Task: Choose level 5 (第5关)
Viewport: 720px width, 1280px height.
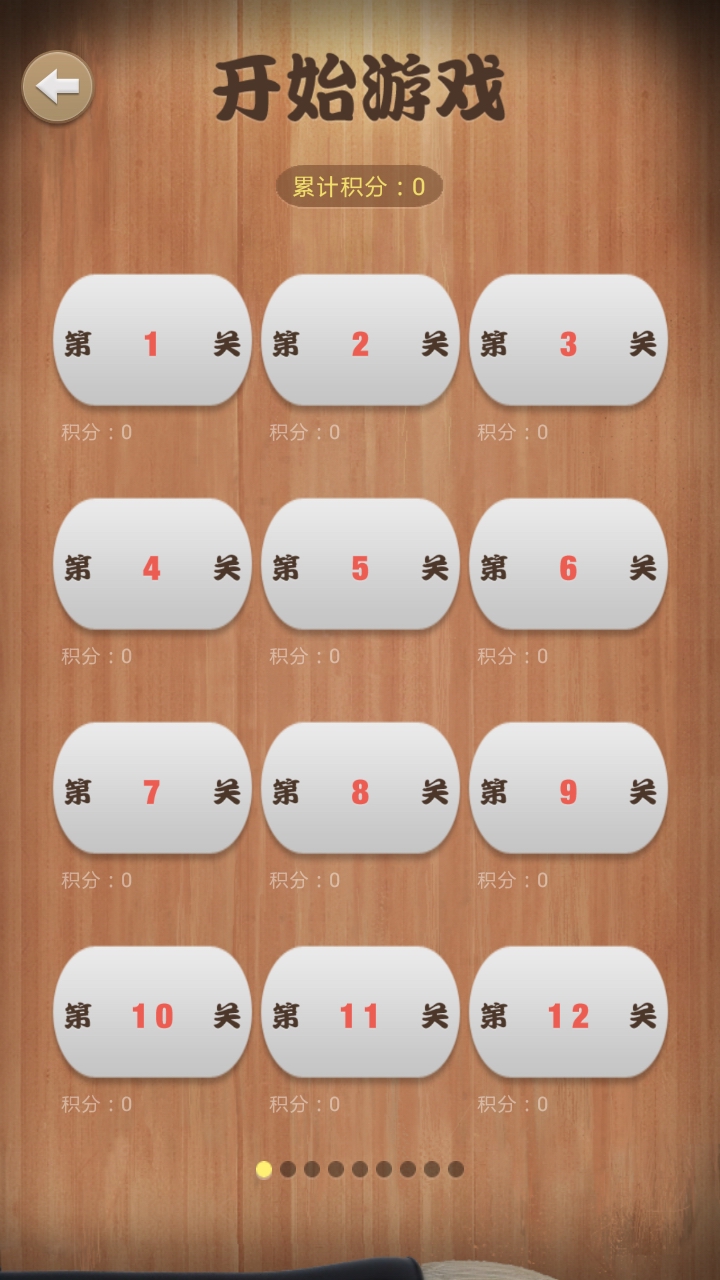Action: point(360,565)
